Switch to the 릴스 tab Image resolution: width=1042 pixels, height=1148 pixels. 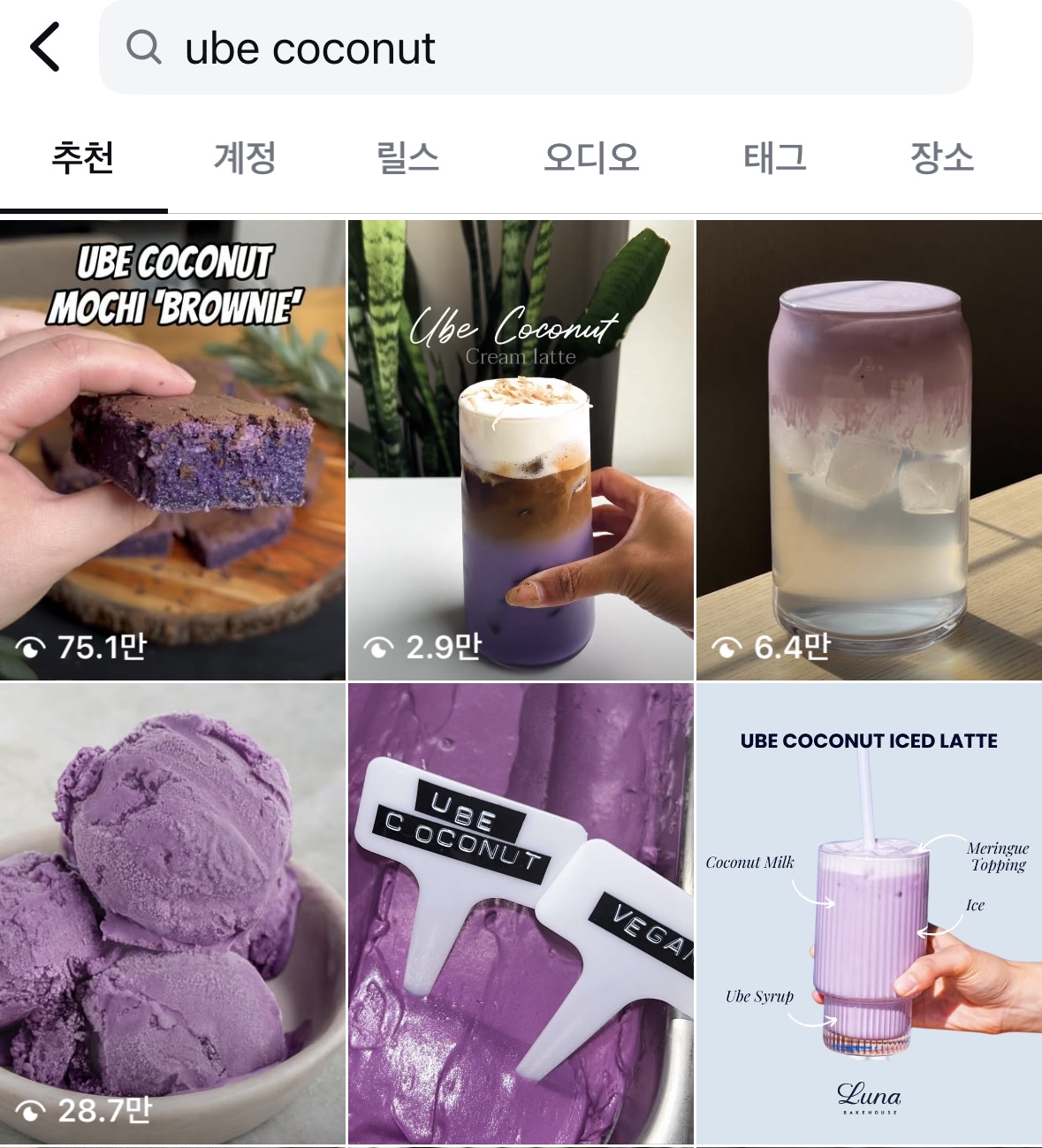407,158
